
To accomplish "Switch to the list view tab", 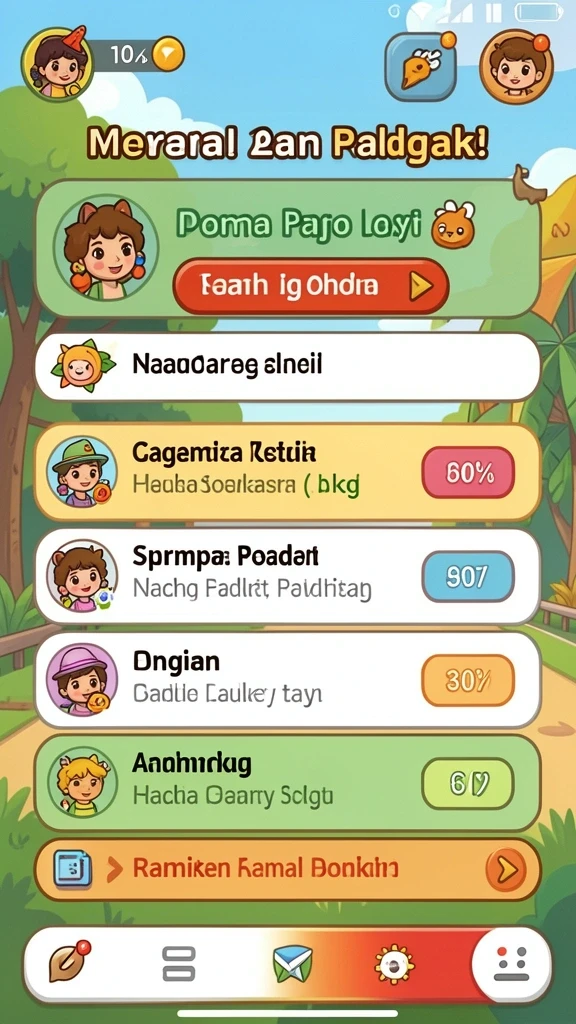I will tap(178, 964).
